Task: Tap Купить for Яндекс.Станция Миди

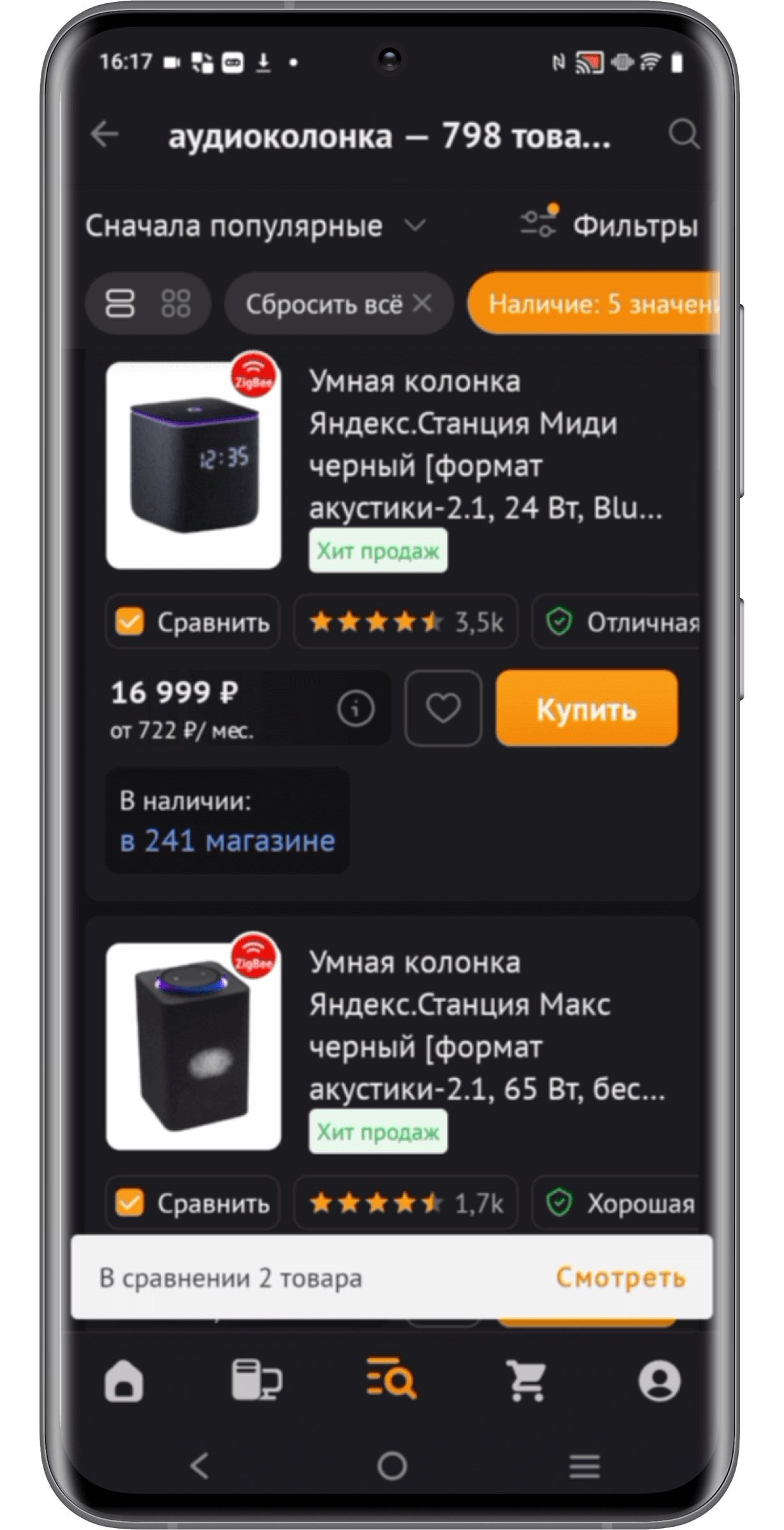Action: coord(586,708)
